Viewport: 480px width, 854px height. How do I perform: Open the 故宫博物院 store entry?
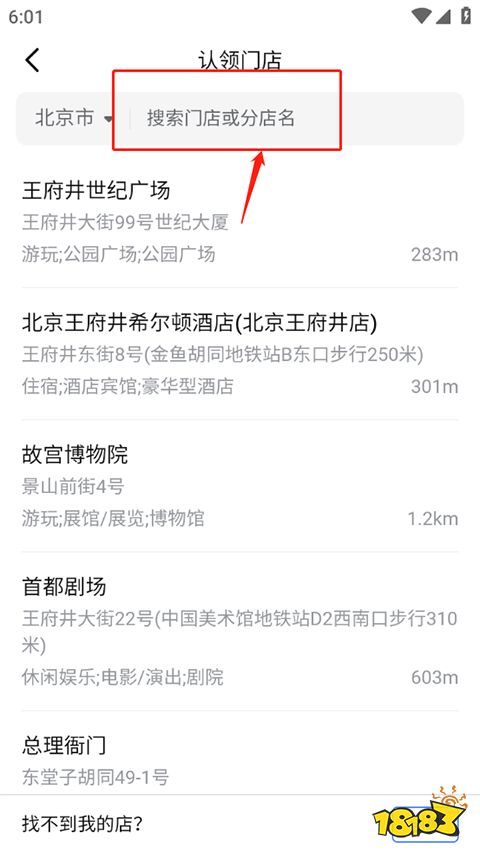pyautogui.click(x=240, y=486)
